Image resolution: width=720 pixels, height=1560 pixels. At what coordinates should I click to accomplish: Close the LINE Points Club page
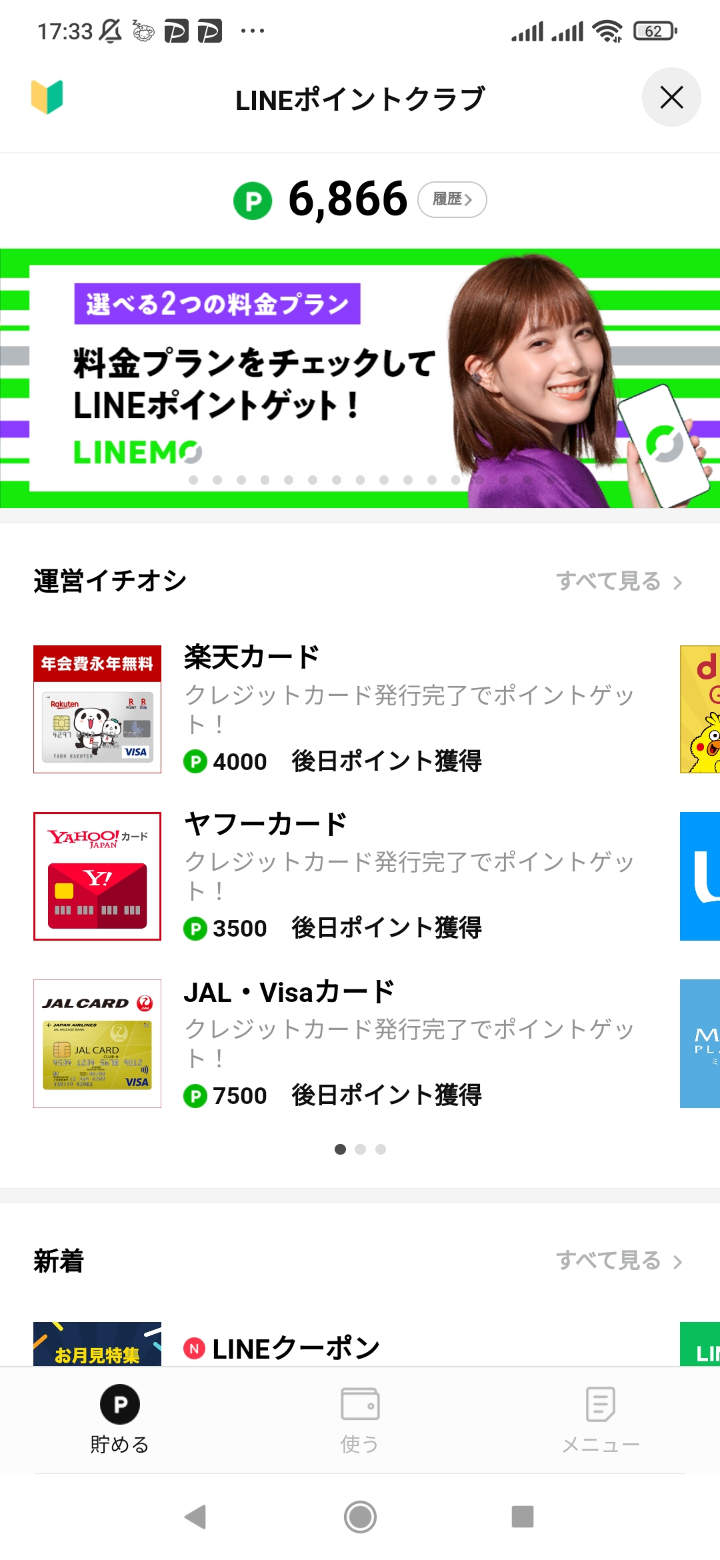click(671, 97)
